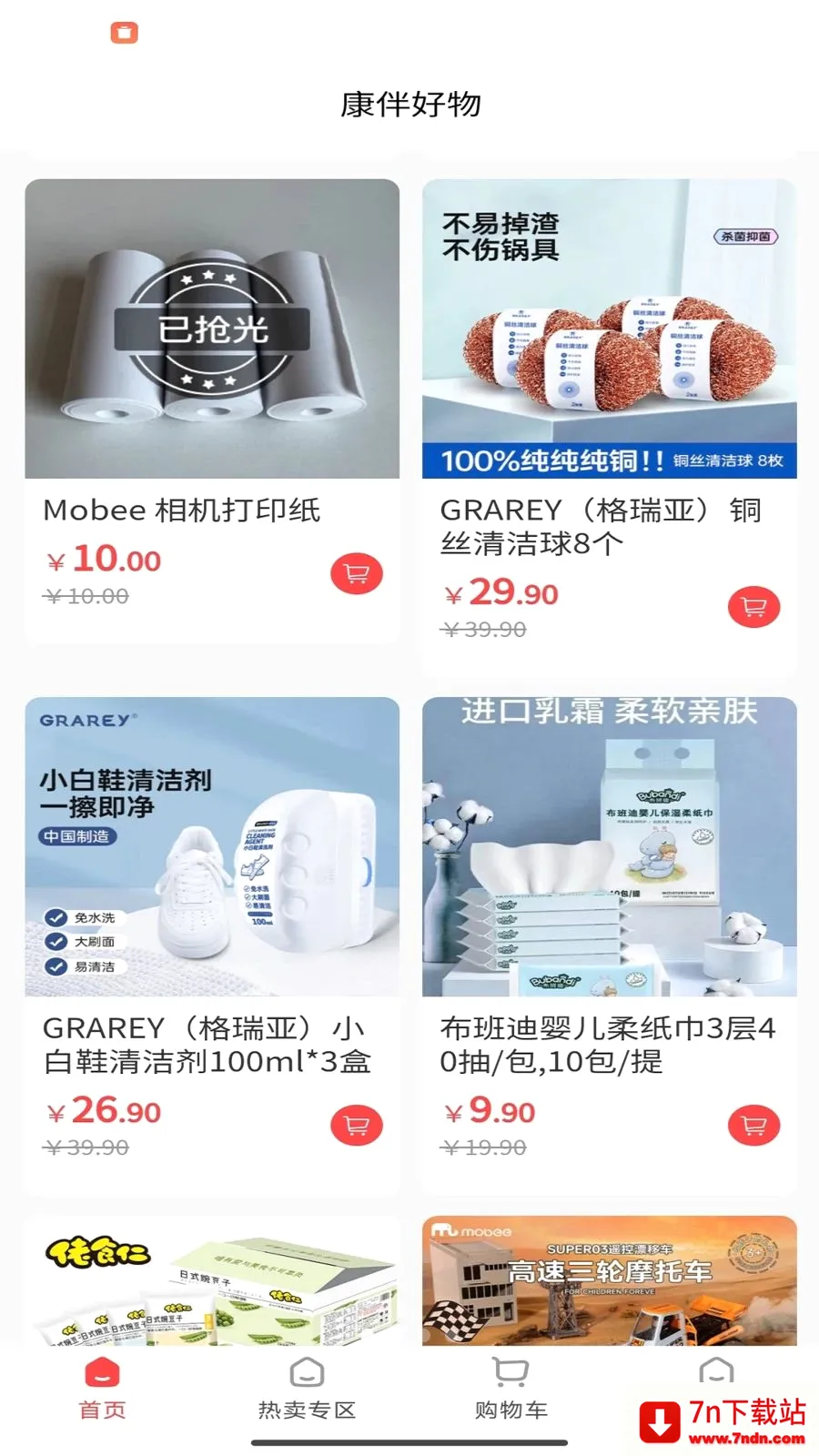Open the 高速三轮摩托车 toy product
819x1456 pixels.
(x=610, y=1280)
